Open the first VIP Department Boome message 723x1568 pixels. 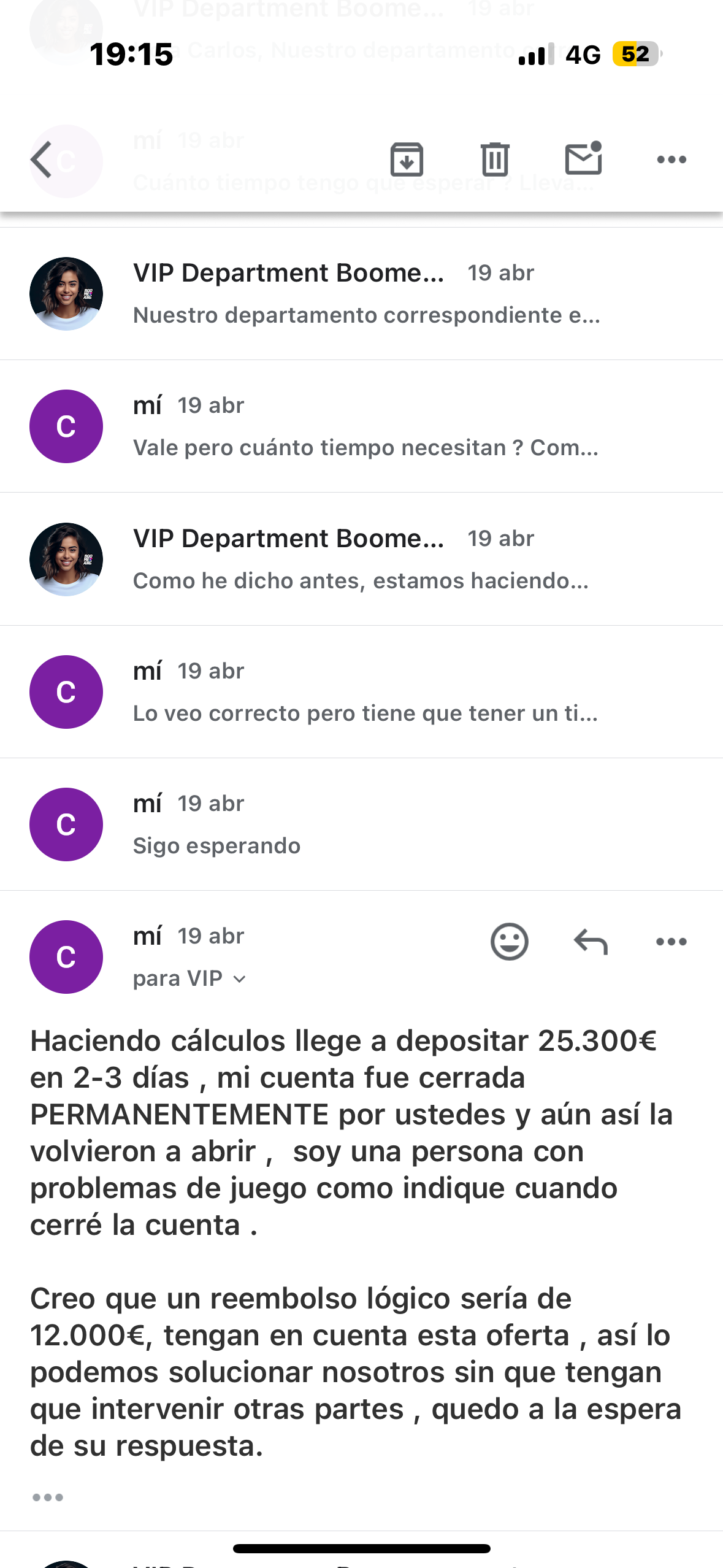[x=362, y=293]
